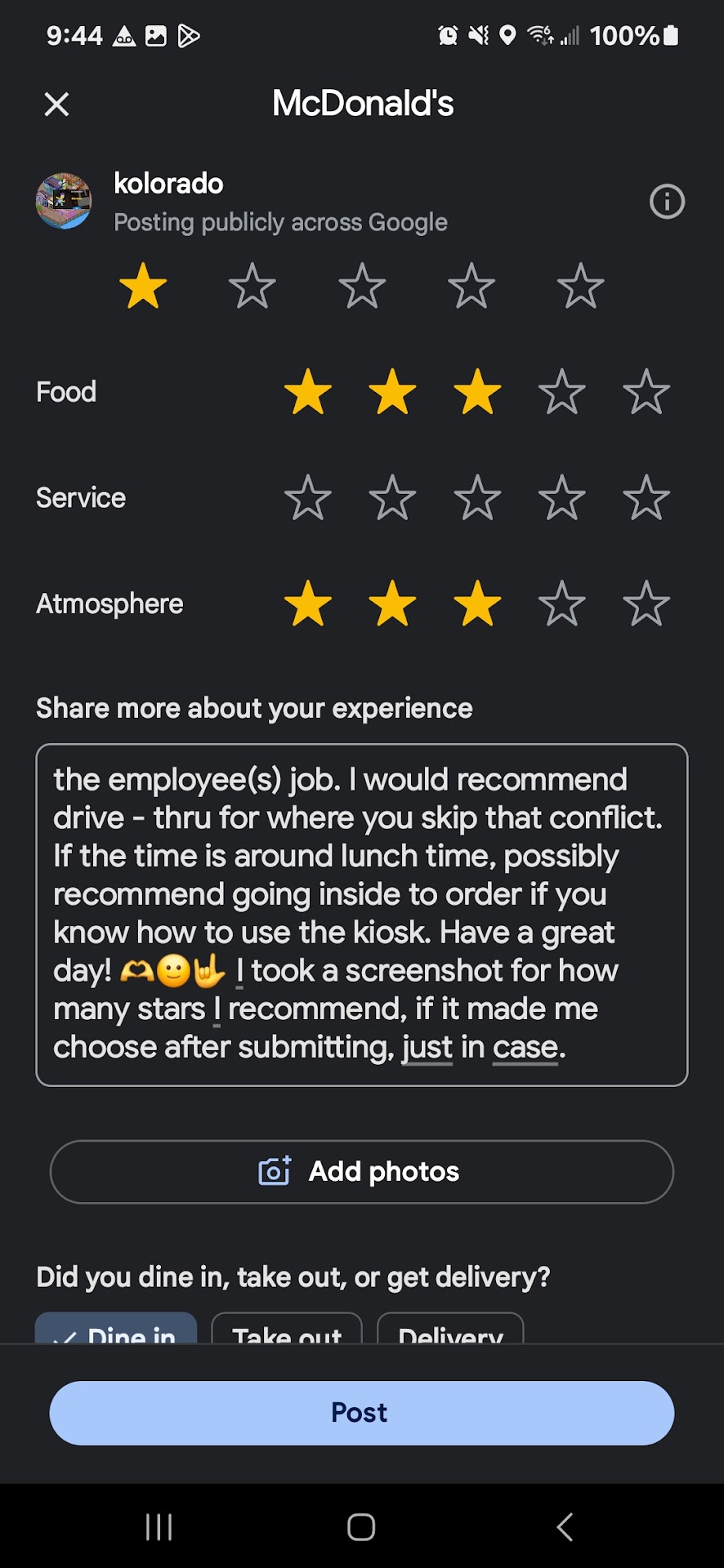Set overall rating to five stars
This screenshot has width=724, height=1568.
point(580,287)
